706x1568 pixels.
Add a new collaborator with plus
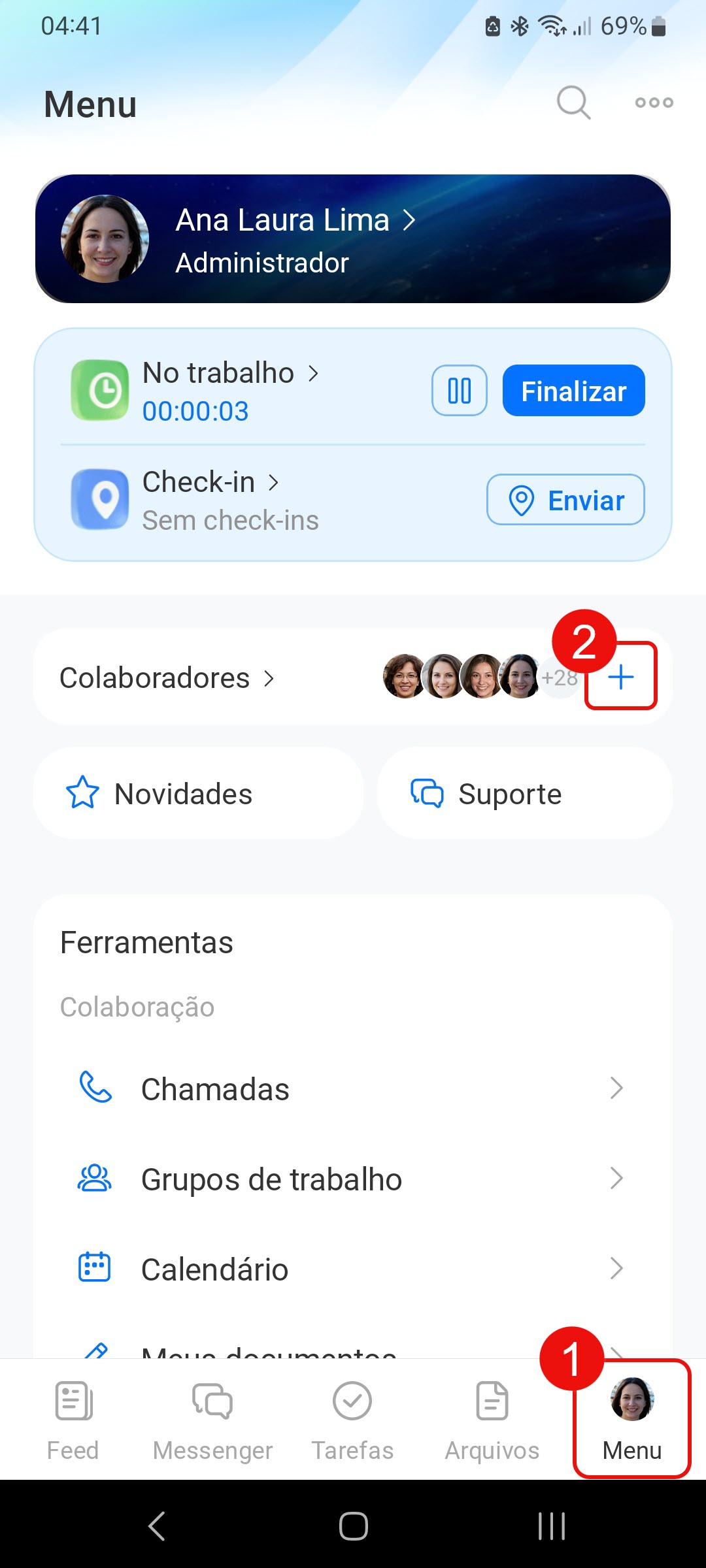620,677
